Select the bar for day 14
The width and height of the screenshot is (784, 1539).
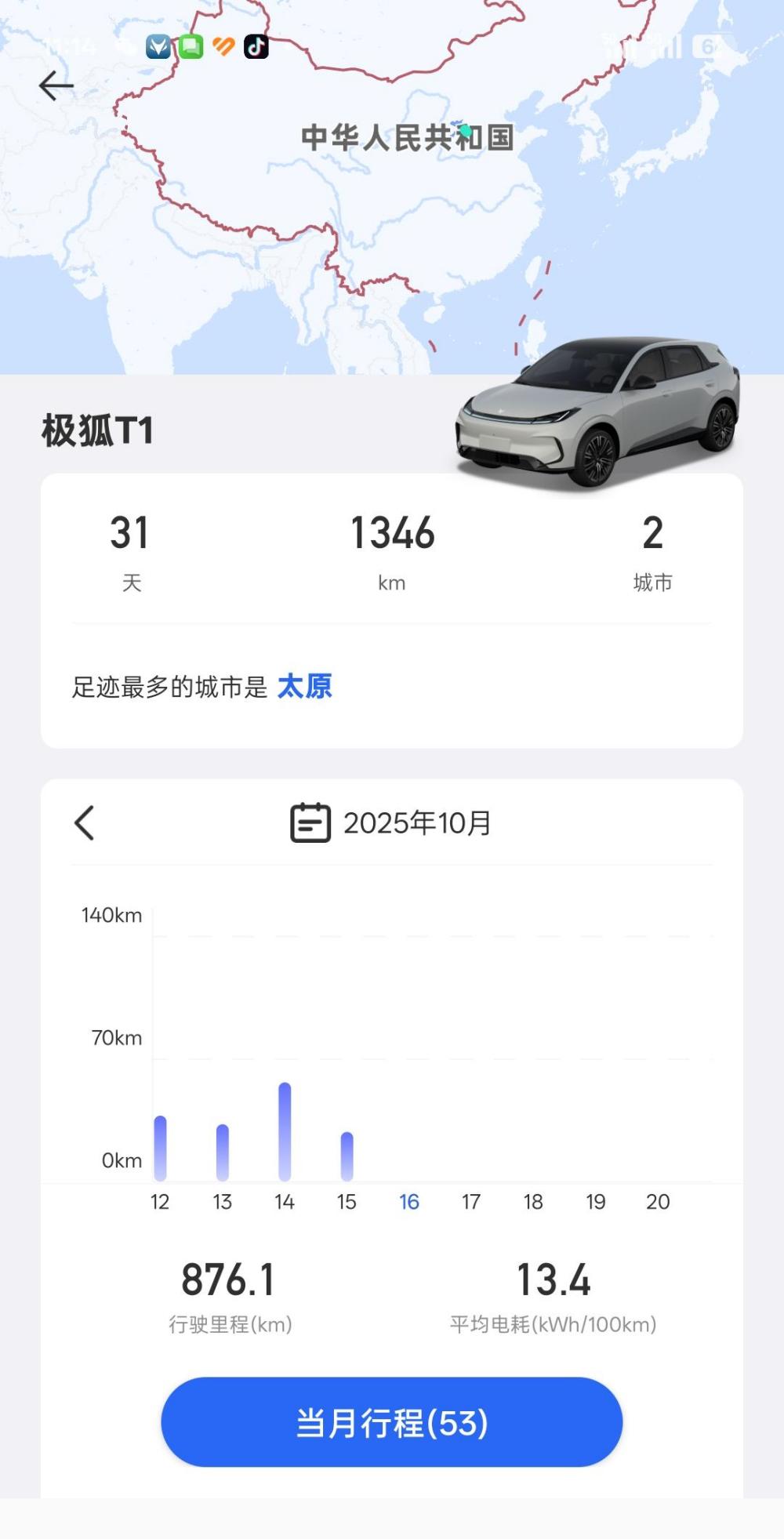click(285, 1131)
